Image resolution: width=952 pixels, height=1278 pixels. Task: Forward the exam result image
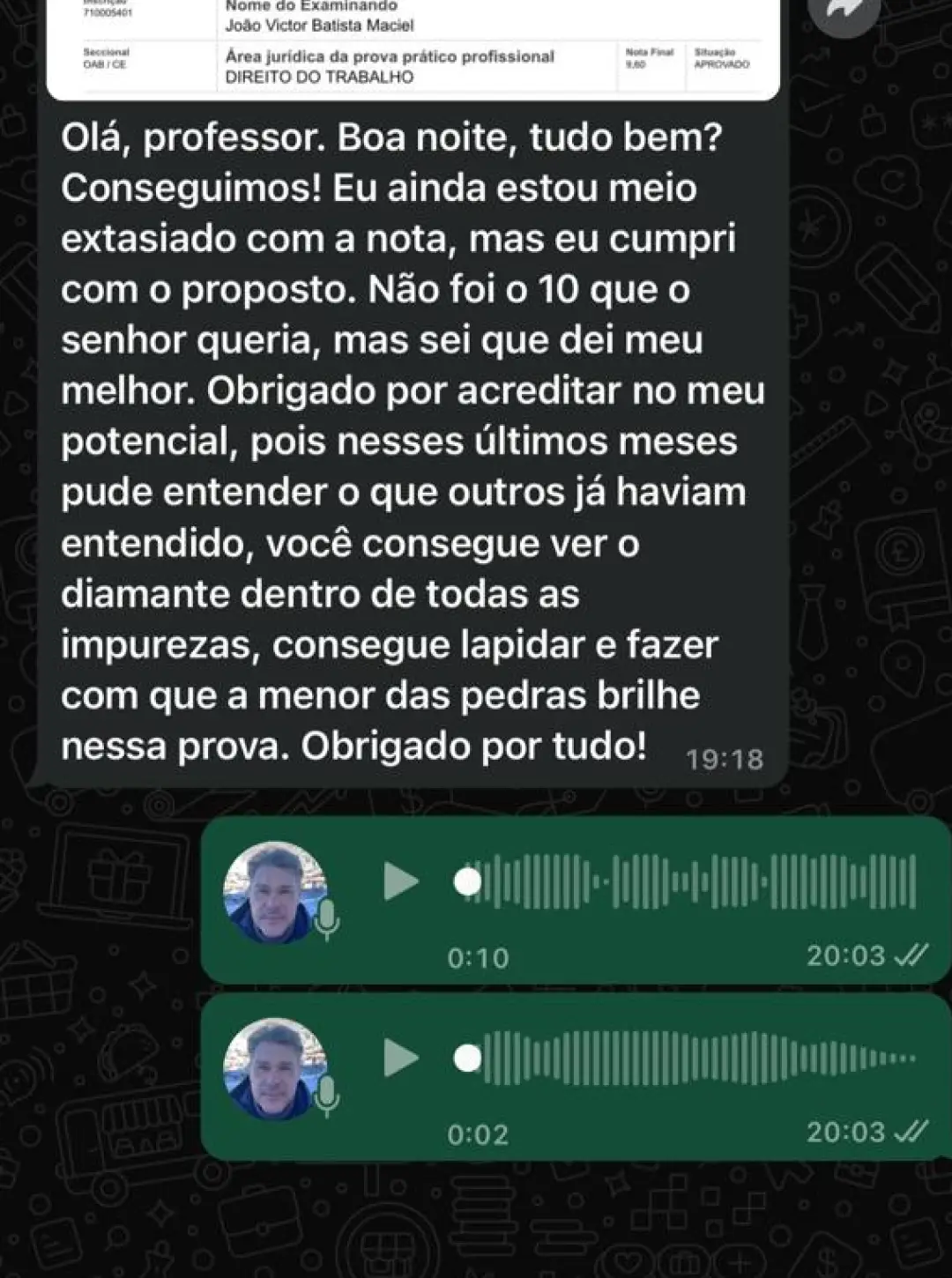pyautogui.click(x=843, y=11)
